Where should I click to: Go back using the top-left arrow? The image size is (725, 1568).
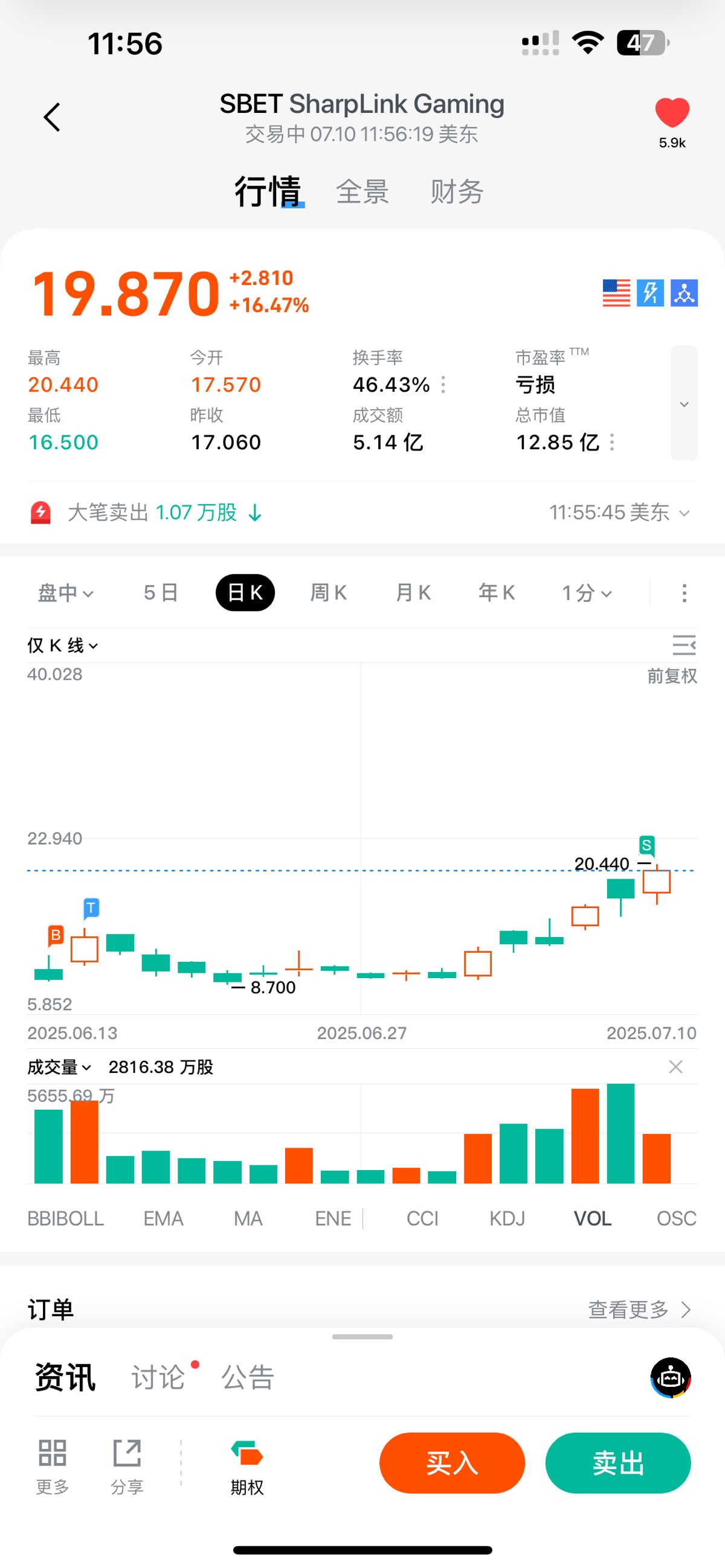[x=52, y=117]
